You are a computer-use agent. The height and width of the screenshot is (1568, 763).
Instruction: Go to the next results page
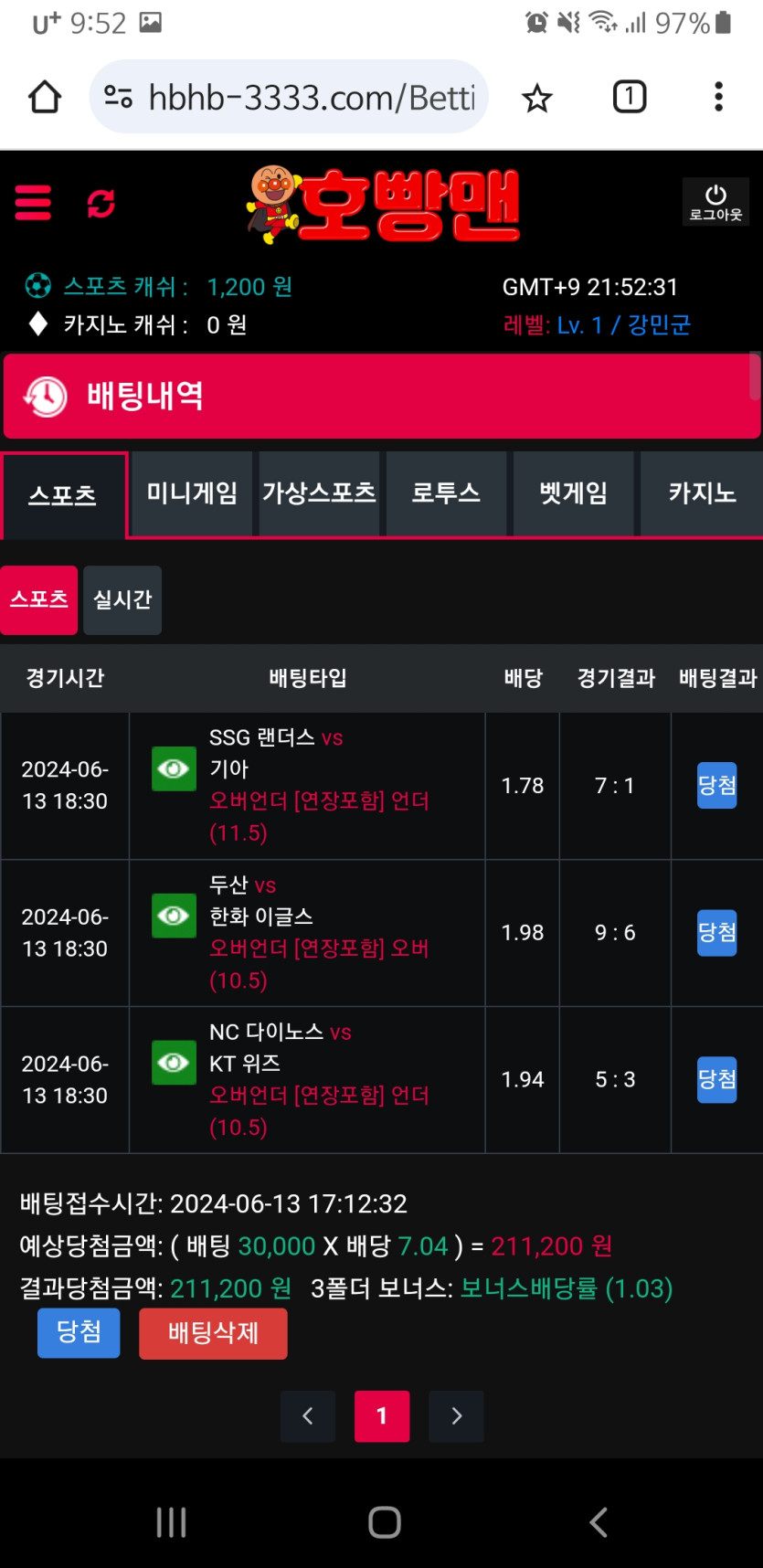click(456, 1416)
